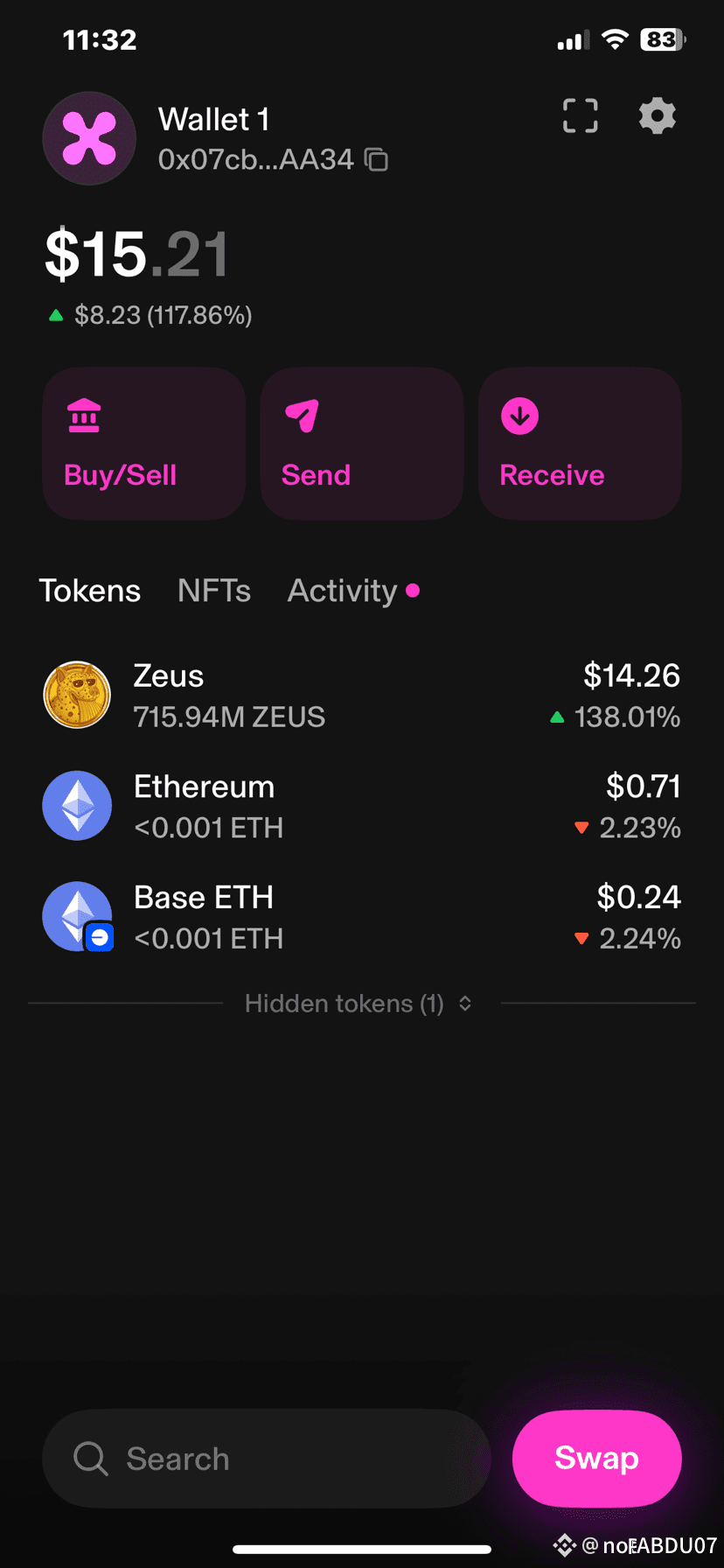
Task: Open the Activity notification dot
Action: pyautogui.click(x=413, y=591)
